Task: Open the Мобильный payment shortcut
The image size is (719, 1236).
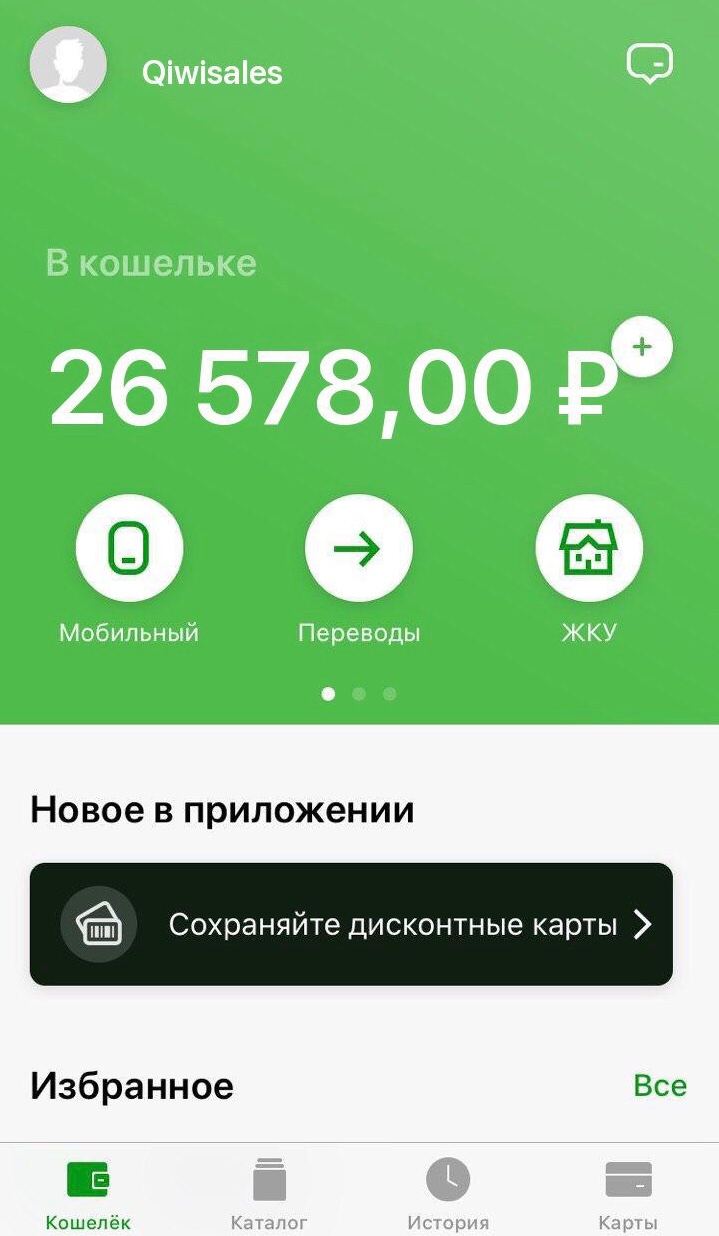Action: [x=129, y=548]
